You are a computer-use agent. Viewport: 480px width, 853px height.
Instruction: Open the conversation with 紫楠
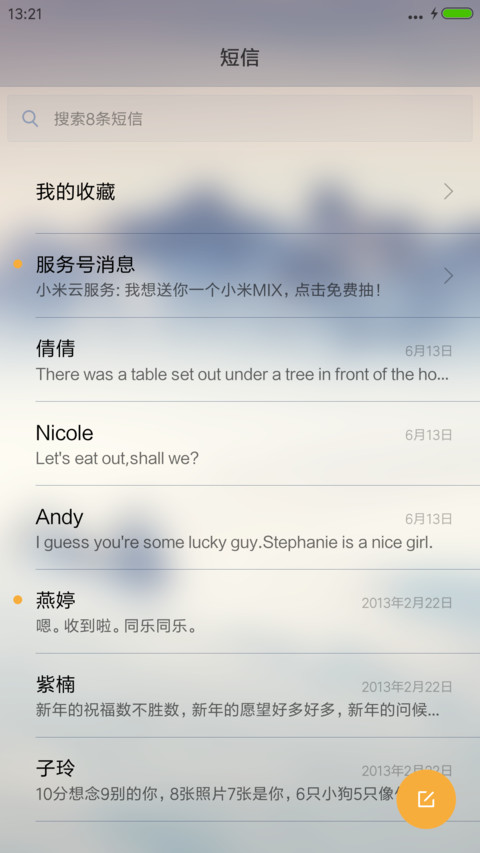[x=240, y=696]
